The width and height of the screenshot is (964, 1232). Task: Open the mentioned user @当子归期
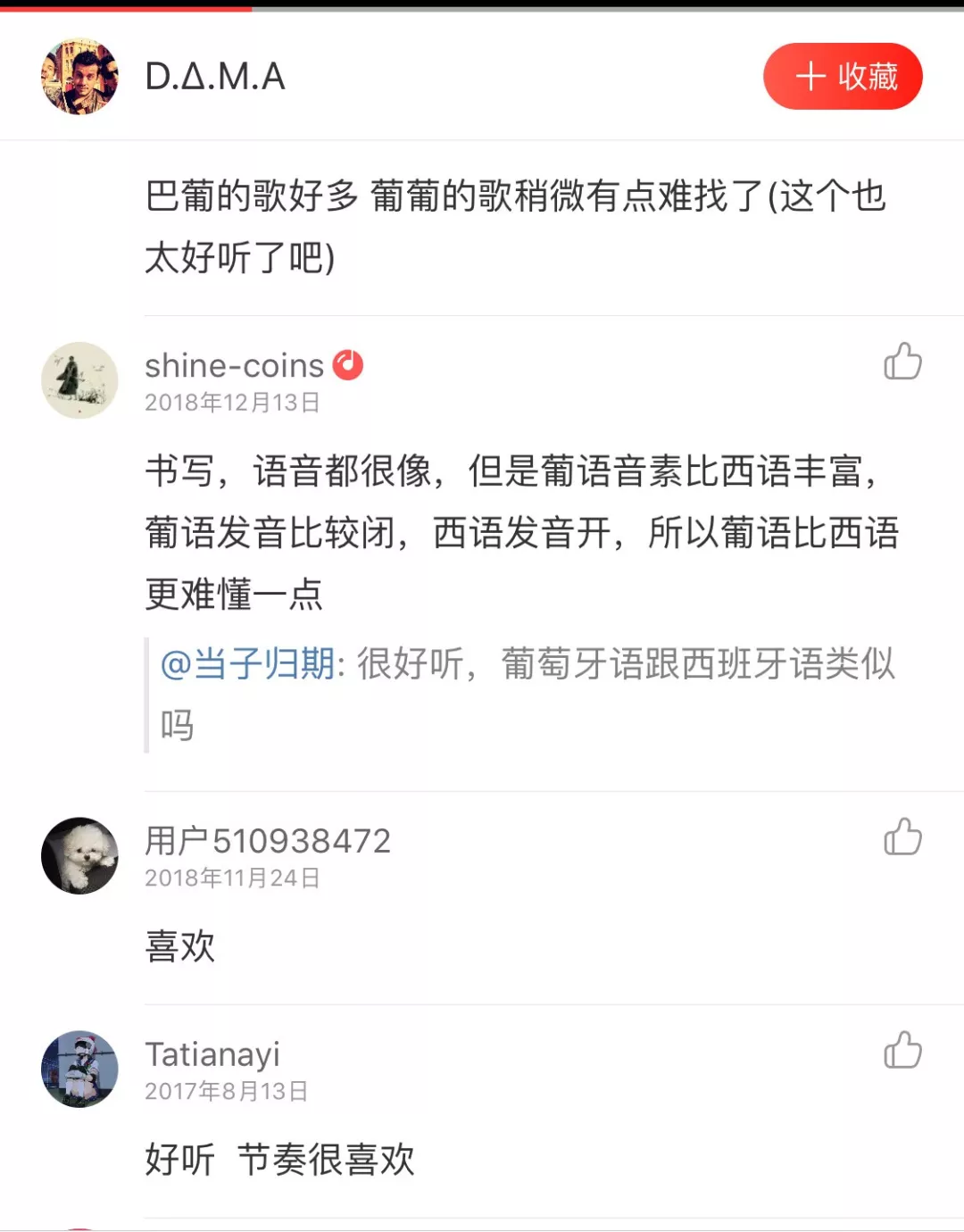[x=247, y=664]
